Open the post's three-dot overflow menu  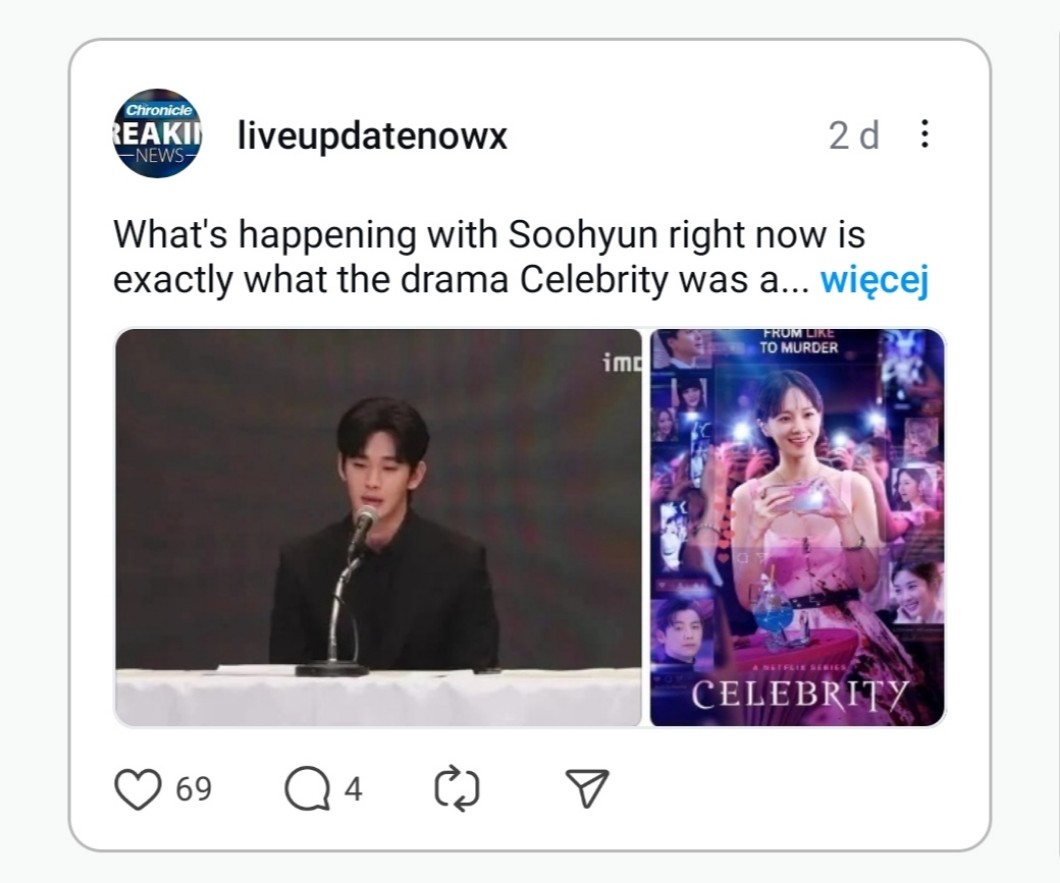coord(925,134)
